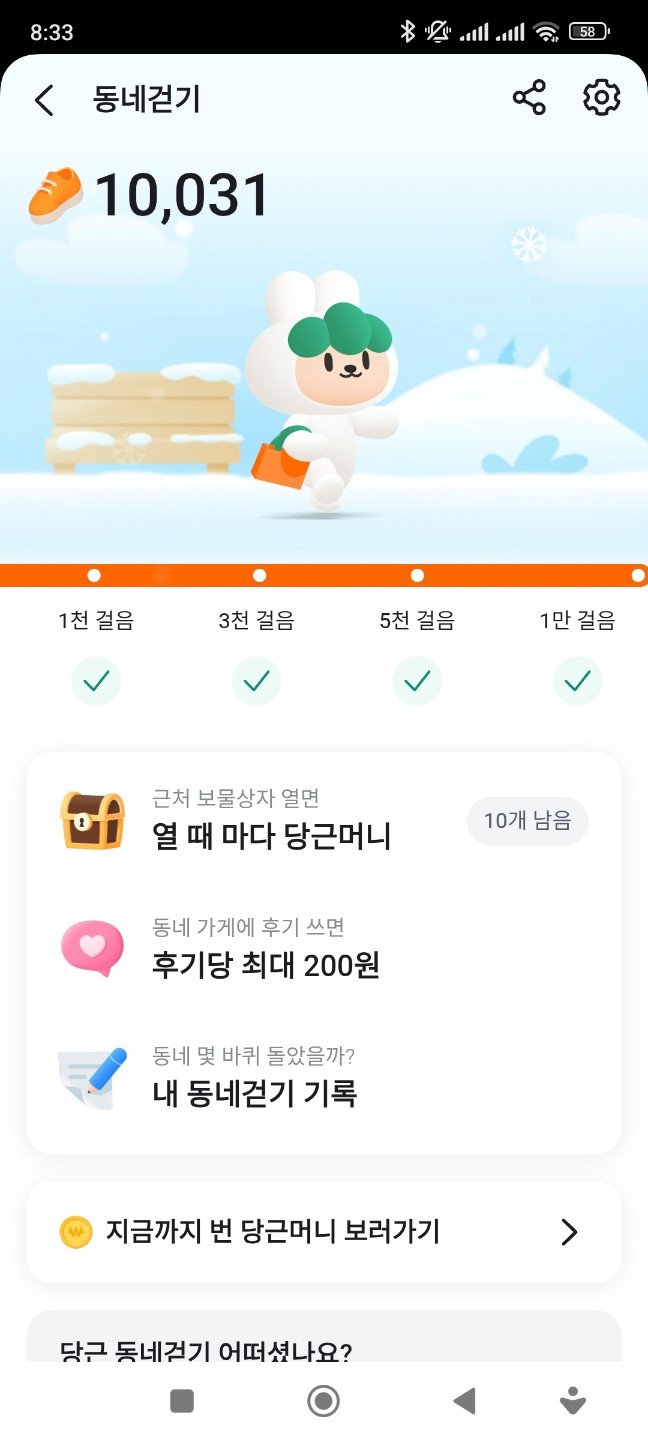
Task: Tap the 1만 걸음 reward check
Action: [577, 682]
